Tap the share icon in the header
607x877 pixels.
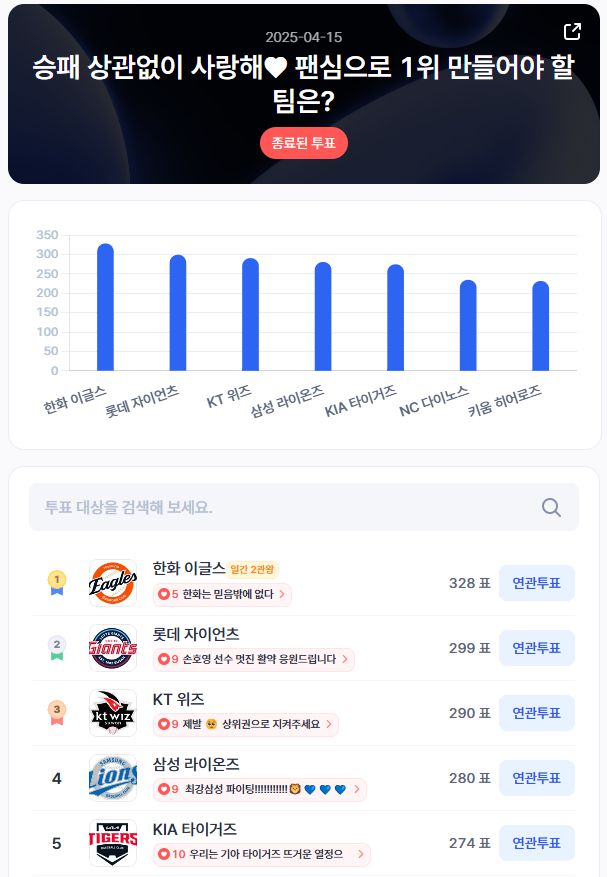pos(573,31)
